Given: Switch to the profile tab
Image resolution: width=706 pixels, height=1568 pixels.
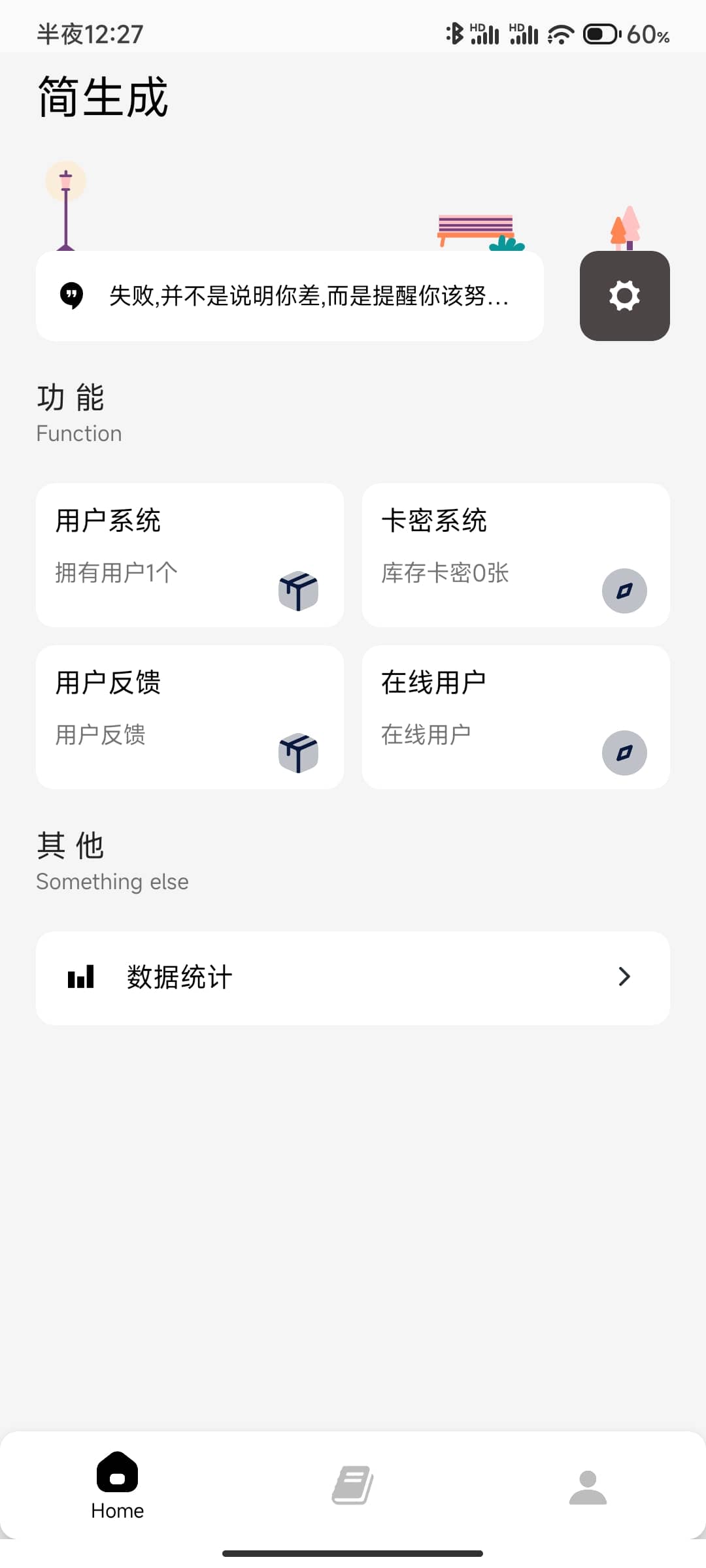Looking at the screenshot, I should point(588,1487).
